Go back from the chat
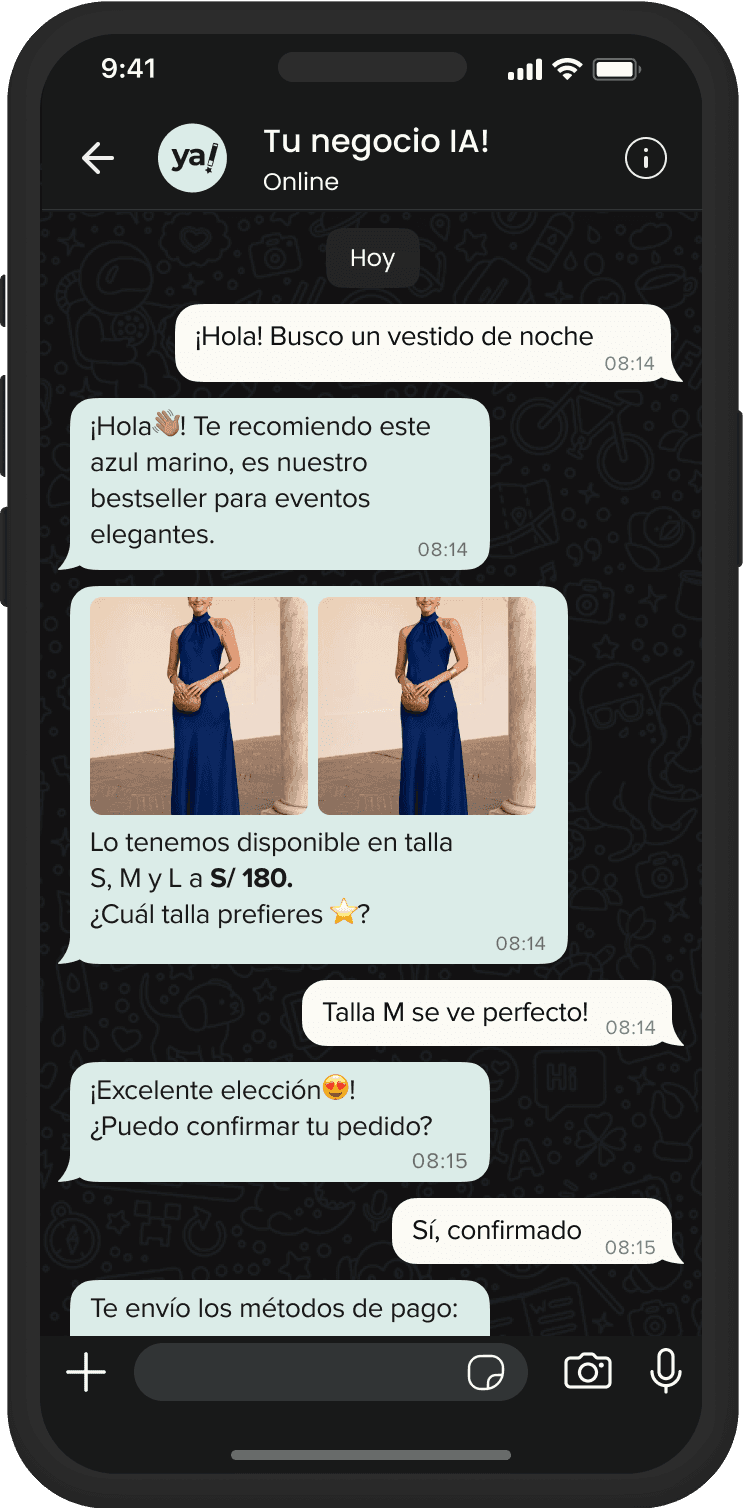The width and height of the screenshot is (746, 1508). pos(98,158)
